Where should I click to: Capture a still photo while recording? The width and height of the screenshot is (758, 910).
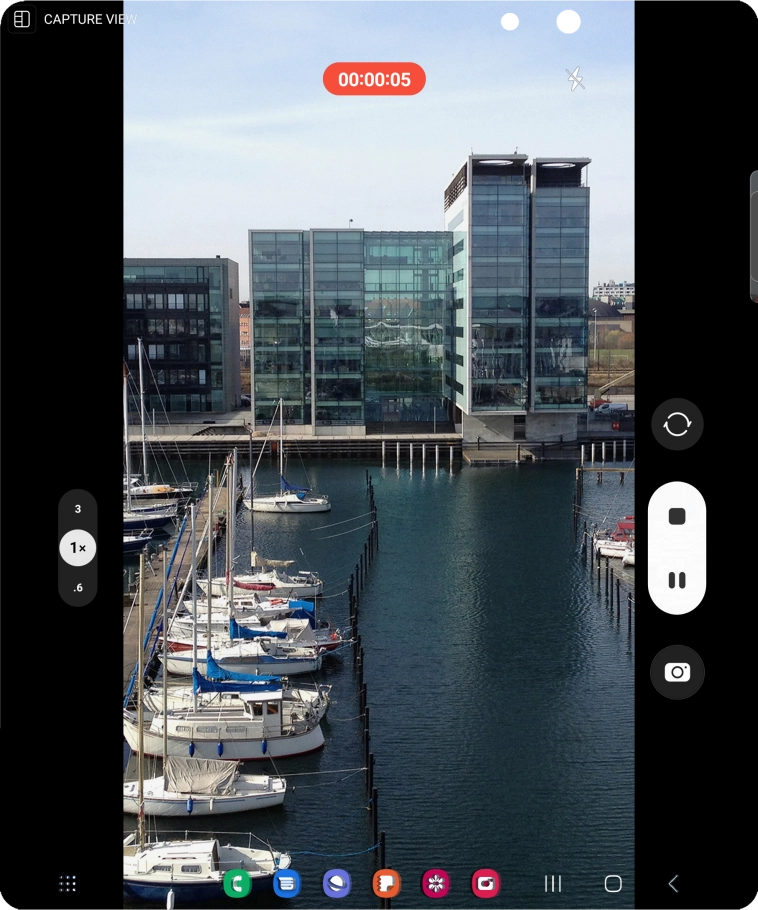coord(677,672)
